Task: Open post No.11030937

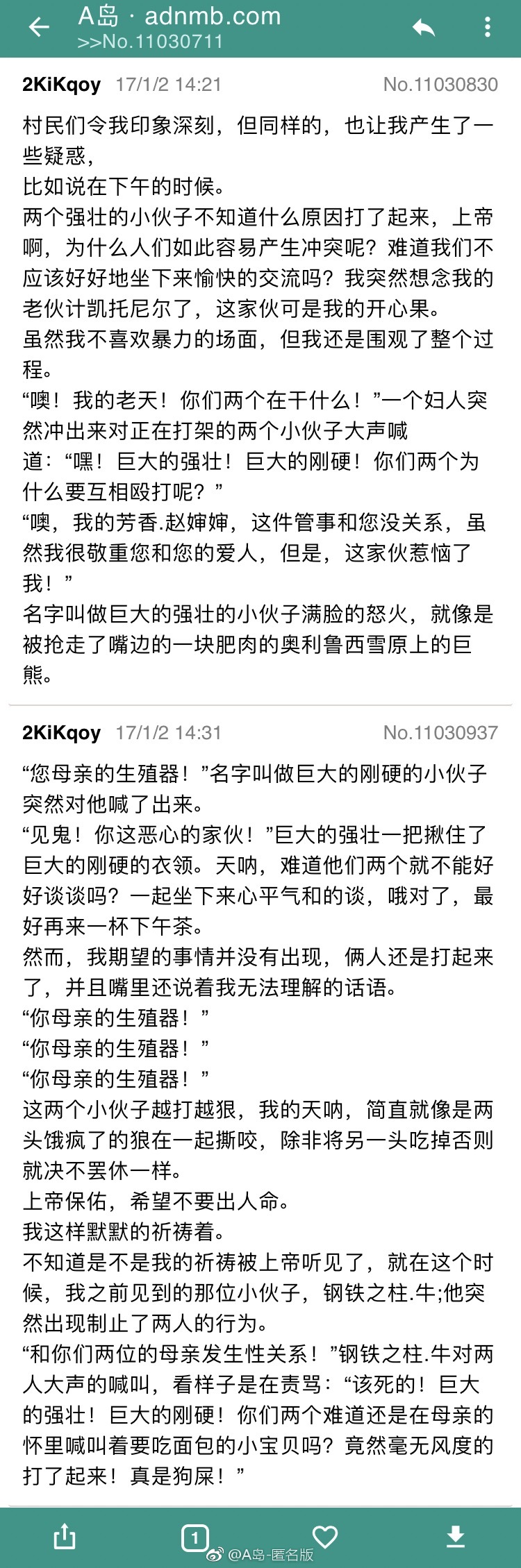Action: pos(440,732)
